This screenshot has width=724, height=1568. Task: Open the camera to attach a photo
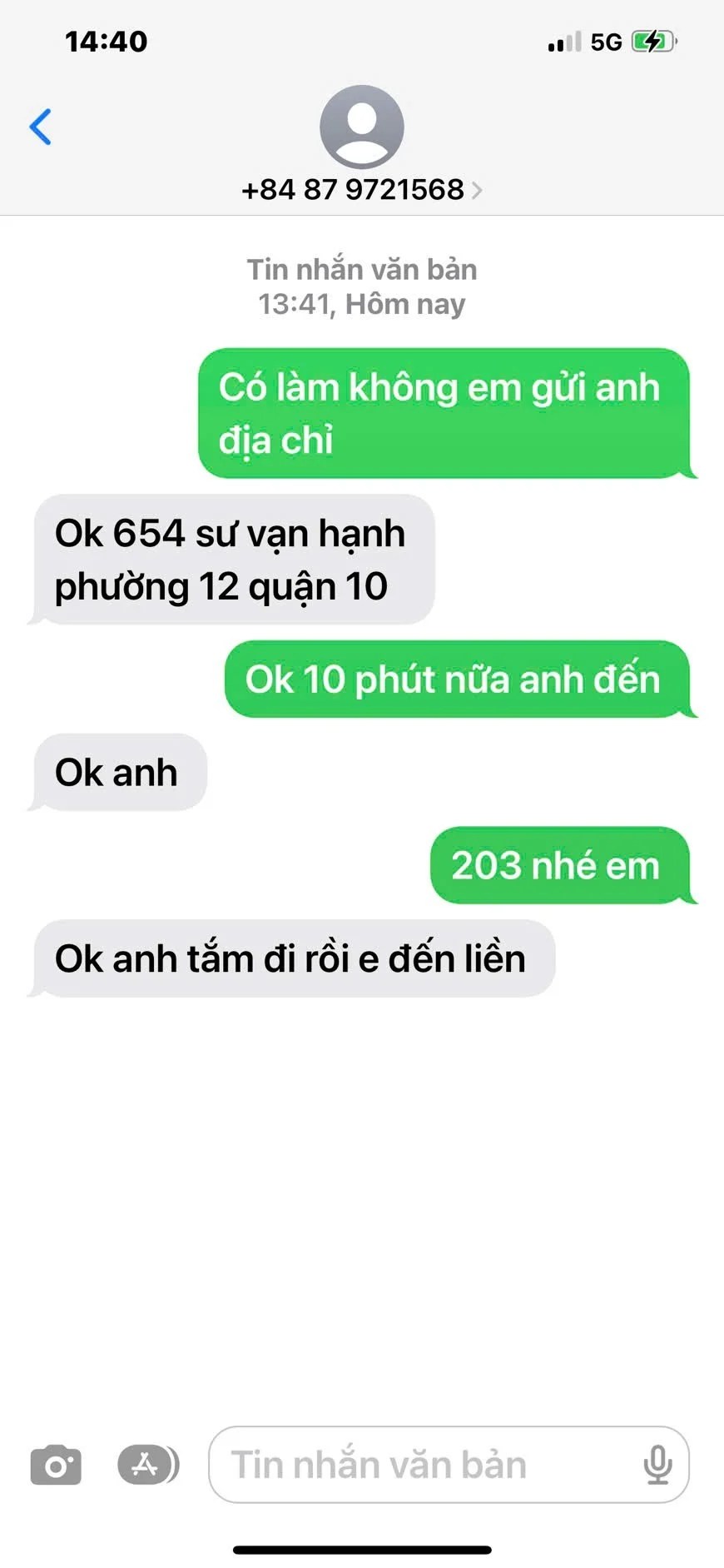point(56,1465)
